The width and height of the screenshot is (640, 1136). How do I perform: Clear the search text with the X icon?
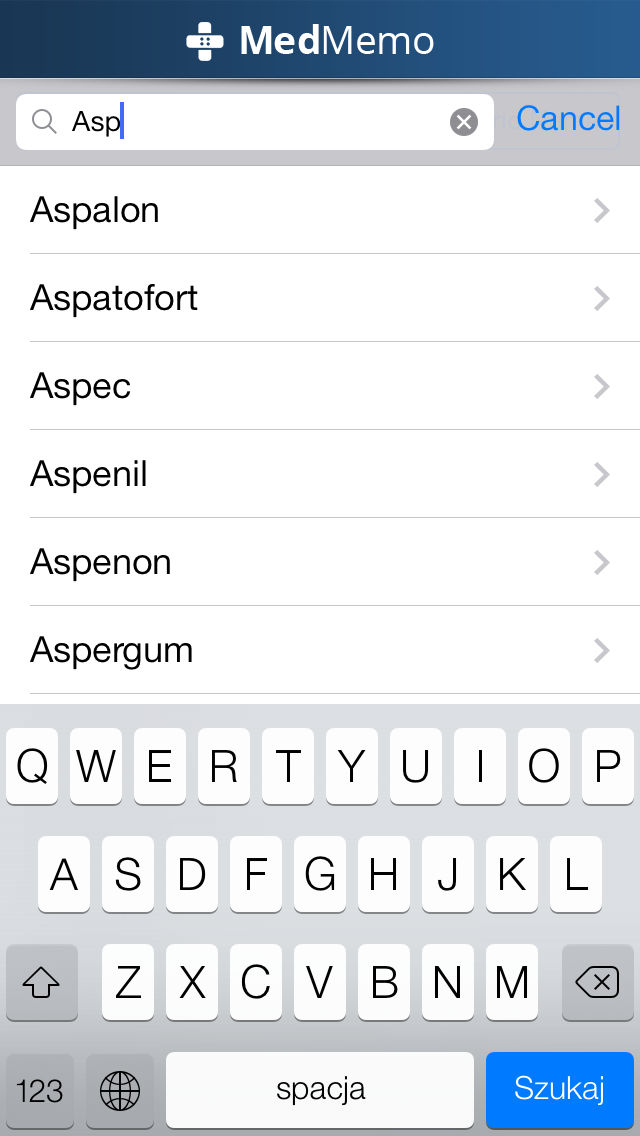point(464,122)
